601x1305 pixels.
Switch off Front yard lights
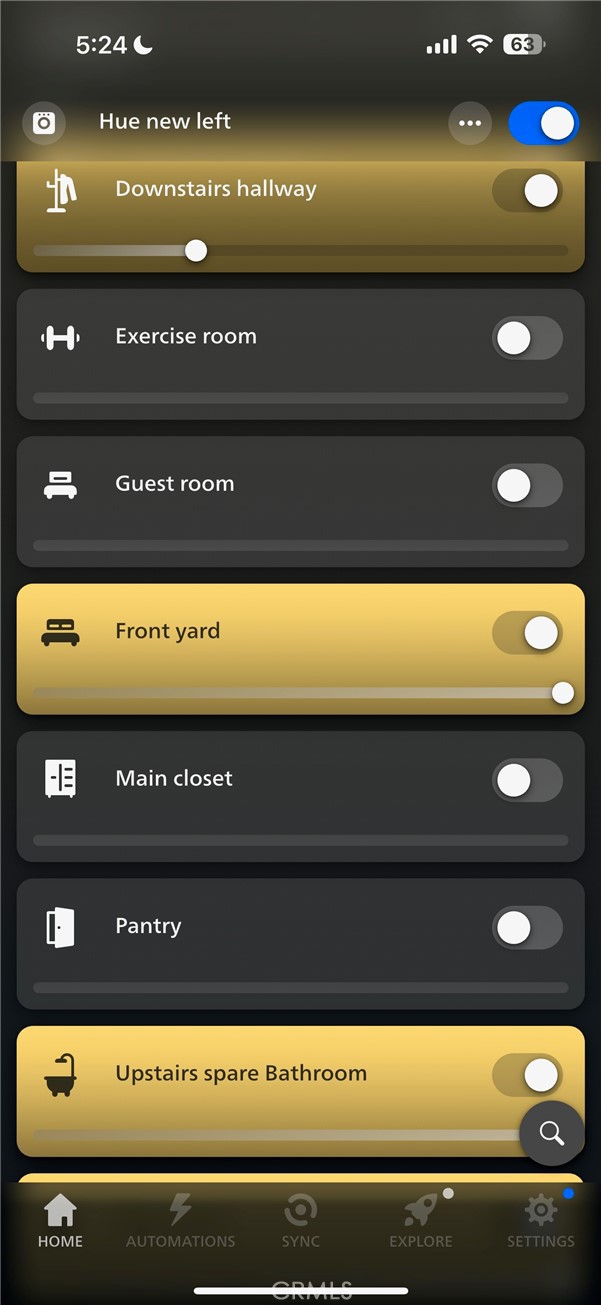click(x=527, y=633)
